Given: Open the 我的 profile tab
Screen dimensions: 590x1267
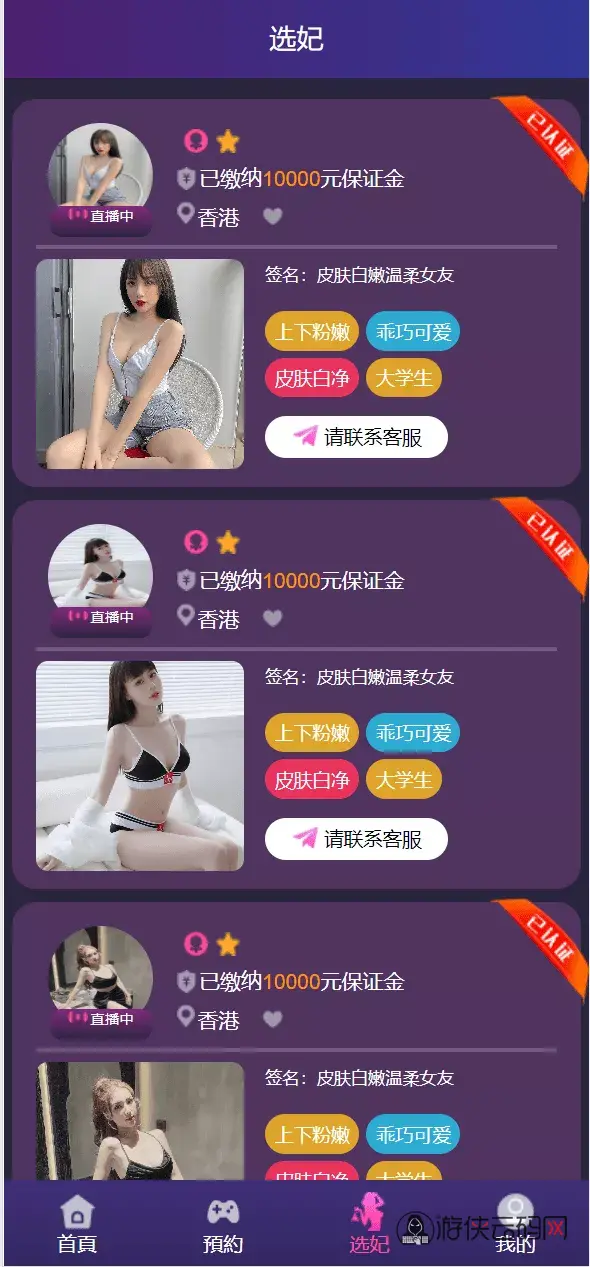Looking at the screenshot, I should tap(516, 1225).
